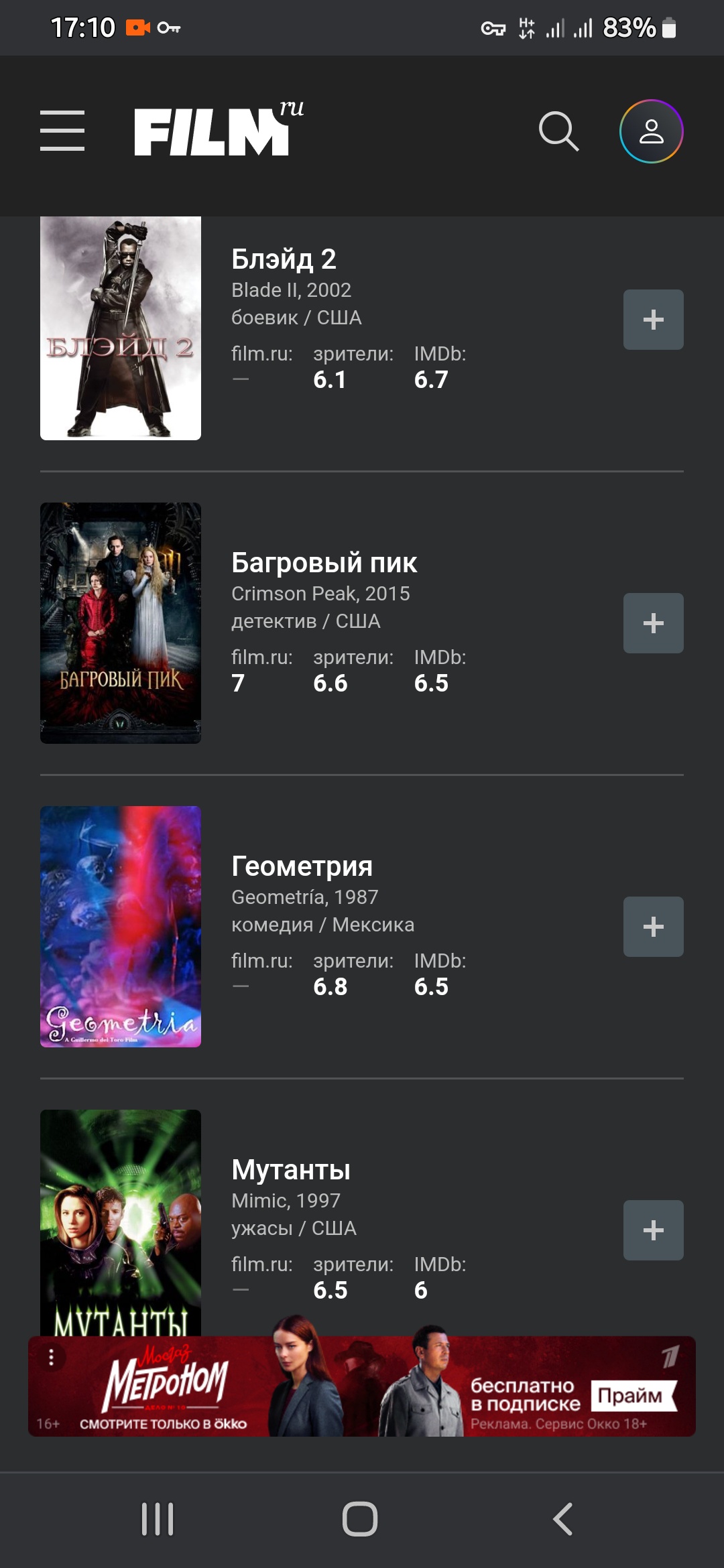Open the hamburger menu
Viewport: 724px width, 1568px height.
coord(62,131)
